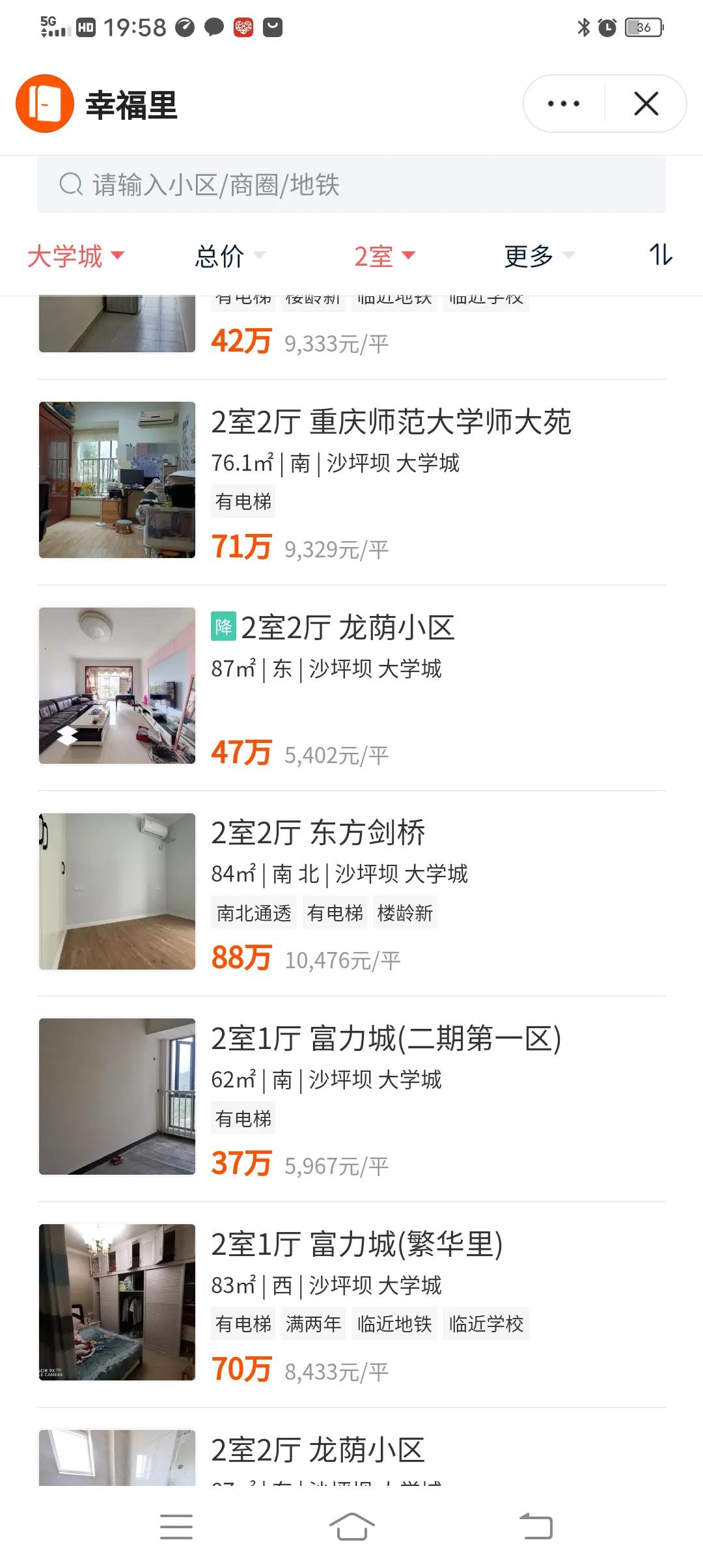Open the mini program more options menu
Screen dimensions: 703x1568
pyautogui.click(x=564, y=104)
